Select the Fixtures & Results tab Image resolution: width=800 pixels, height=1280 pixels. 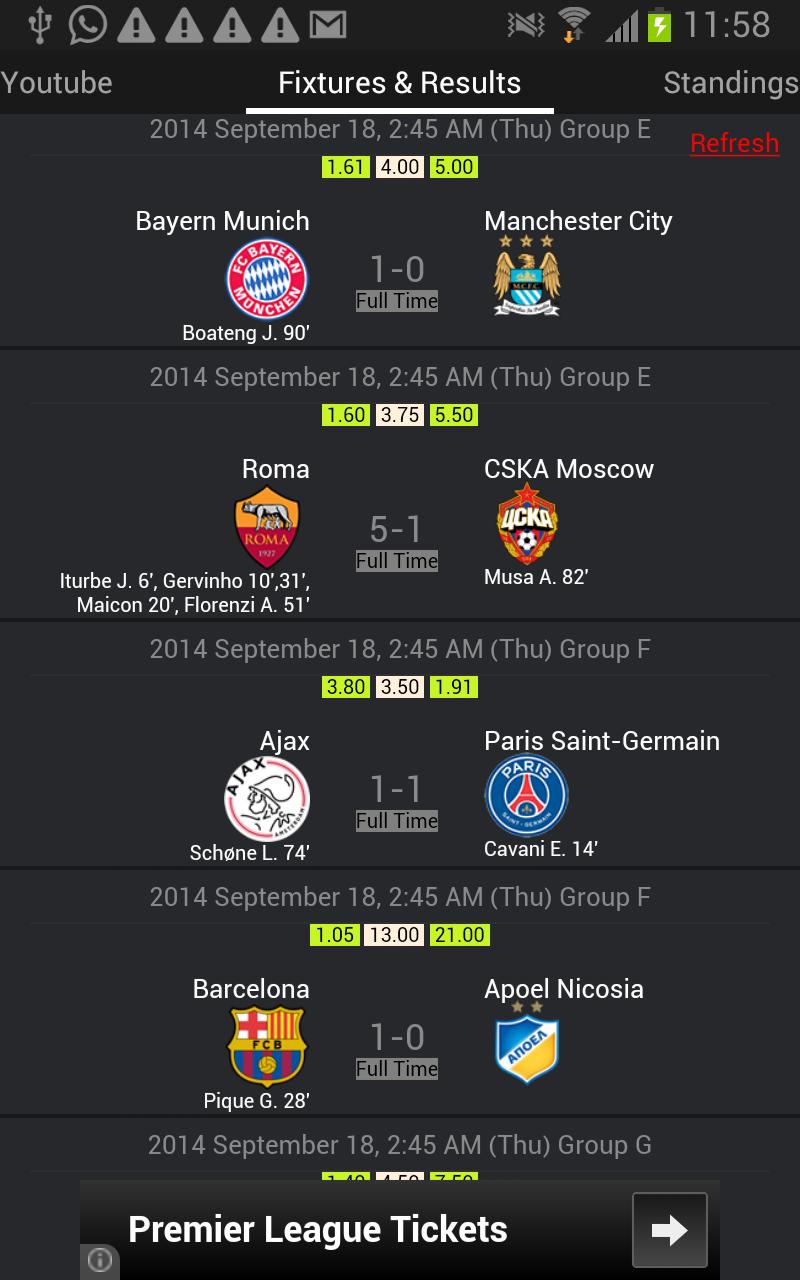click(399, 83)
